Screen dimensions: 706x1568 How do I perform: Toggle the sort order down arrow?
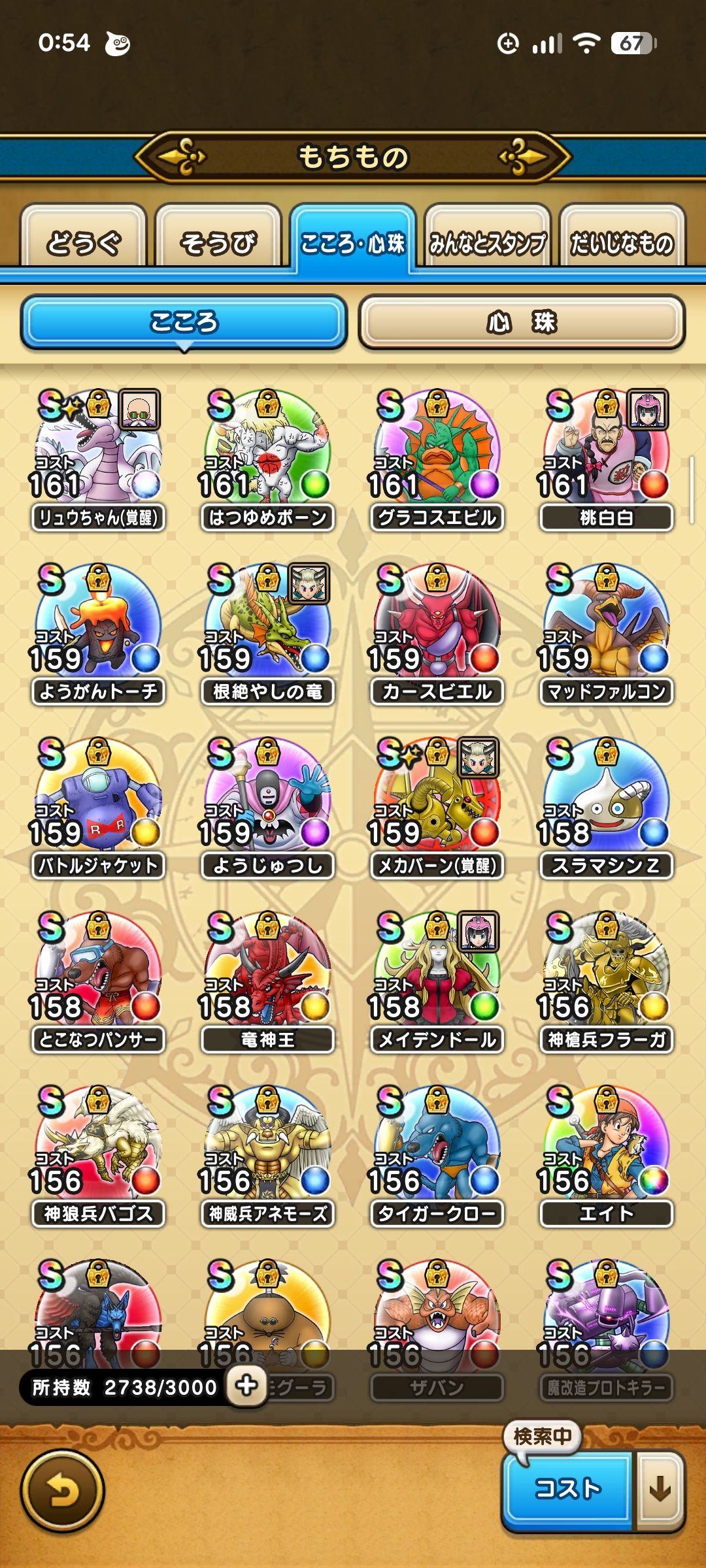(x=660, y=1489)
